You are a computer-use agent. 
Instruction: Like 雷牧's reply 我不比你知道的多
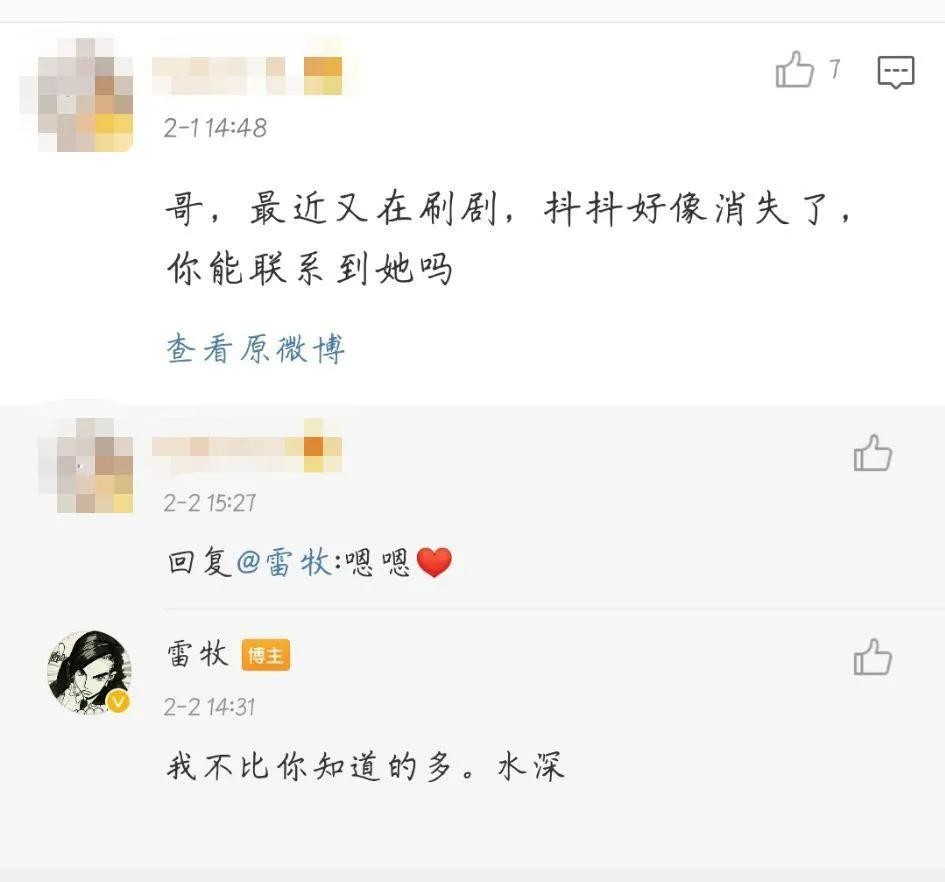872,658
